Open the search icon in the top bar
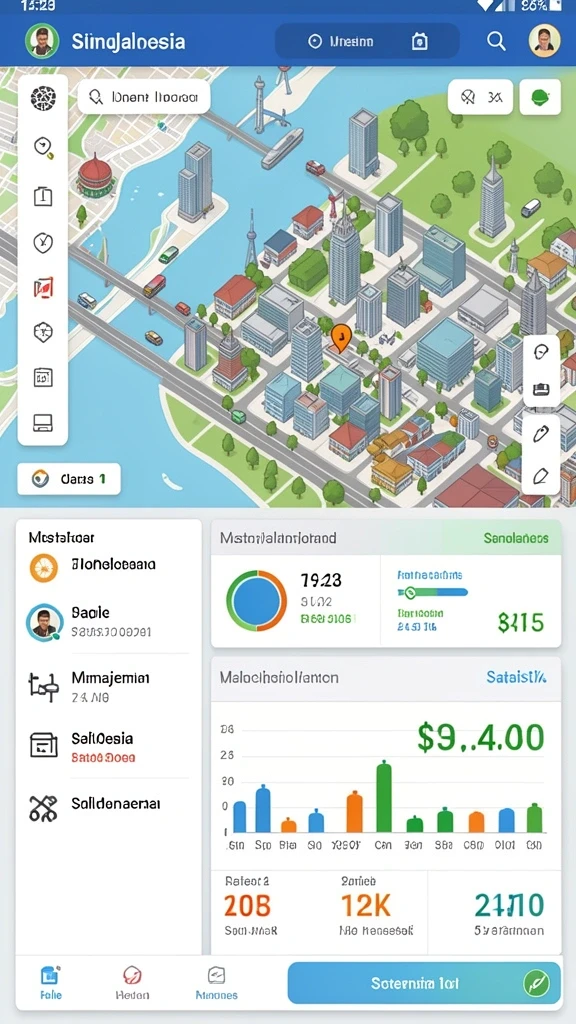 point(496,41)
